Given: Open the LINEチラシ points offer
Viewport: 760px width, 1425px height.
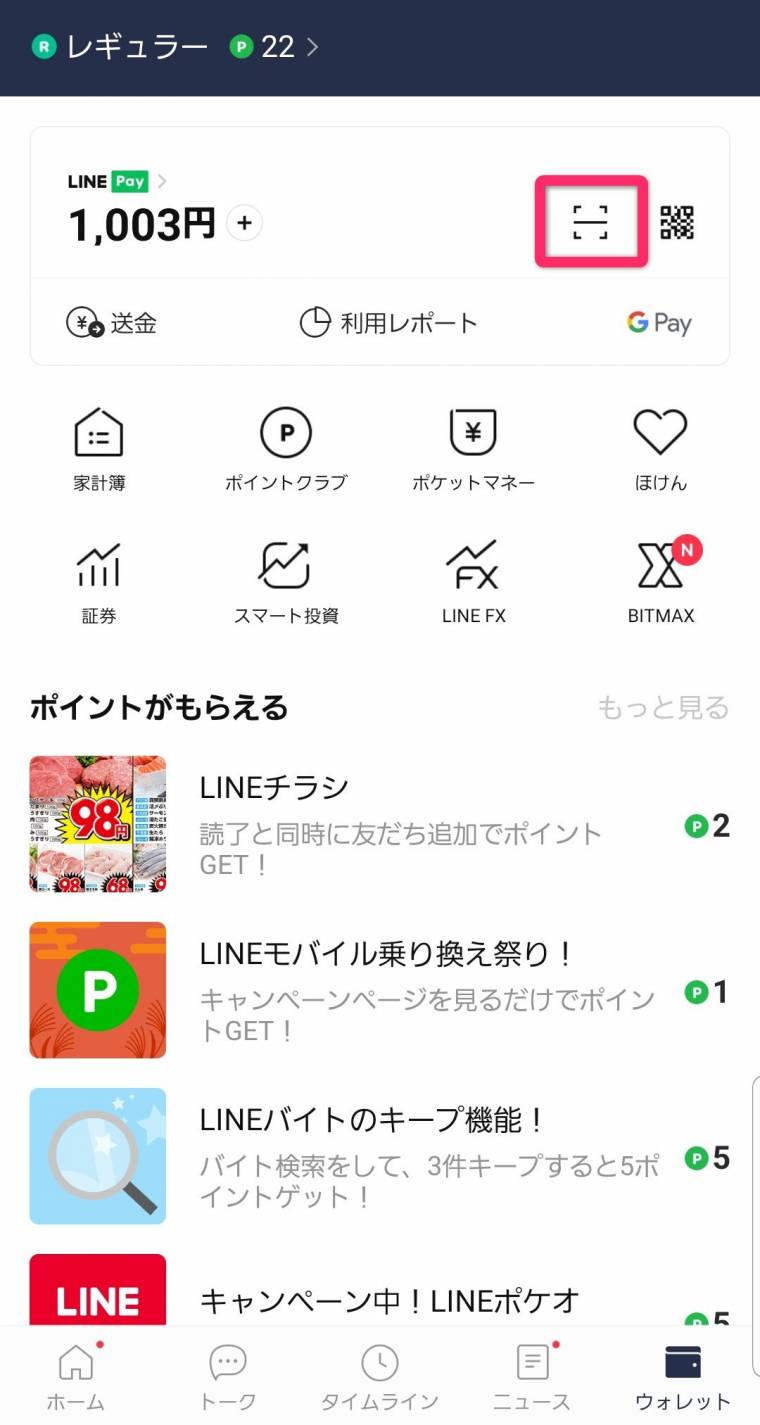Looking at the screenshot, I should 380,824.
